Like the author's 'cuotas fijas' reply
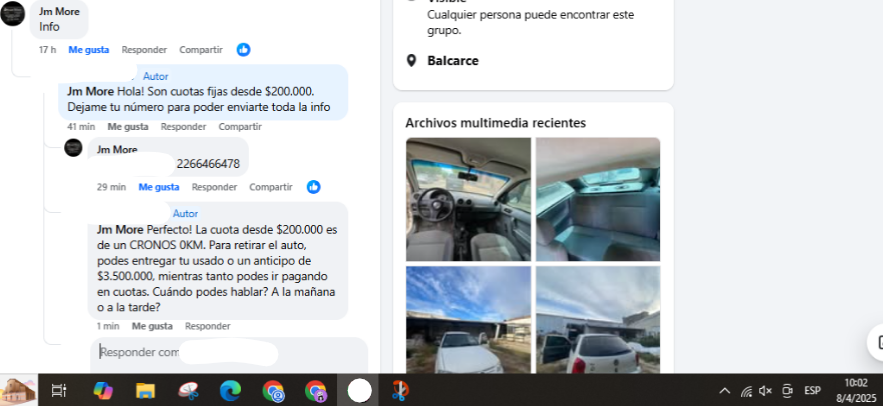The height and width of the screenshot is (406, 883). [x=128, y=127]
